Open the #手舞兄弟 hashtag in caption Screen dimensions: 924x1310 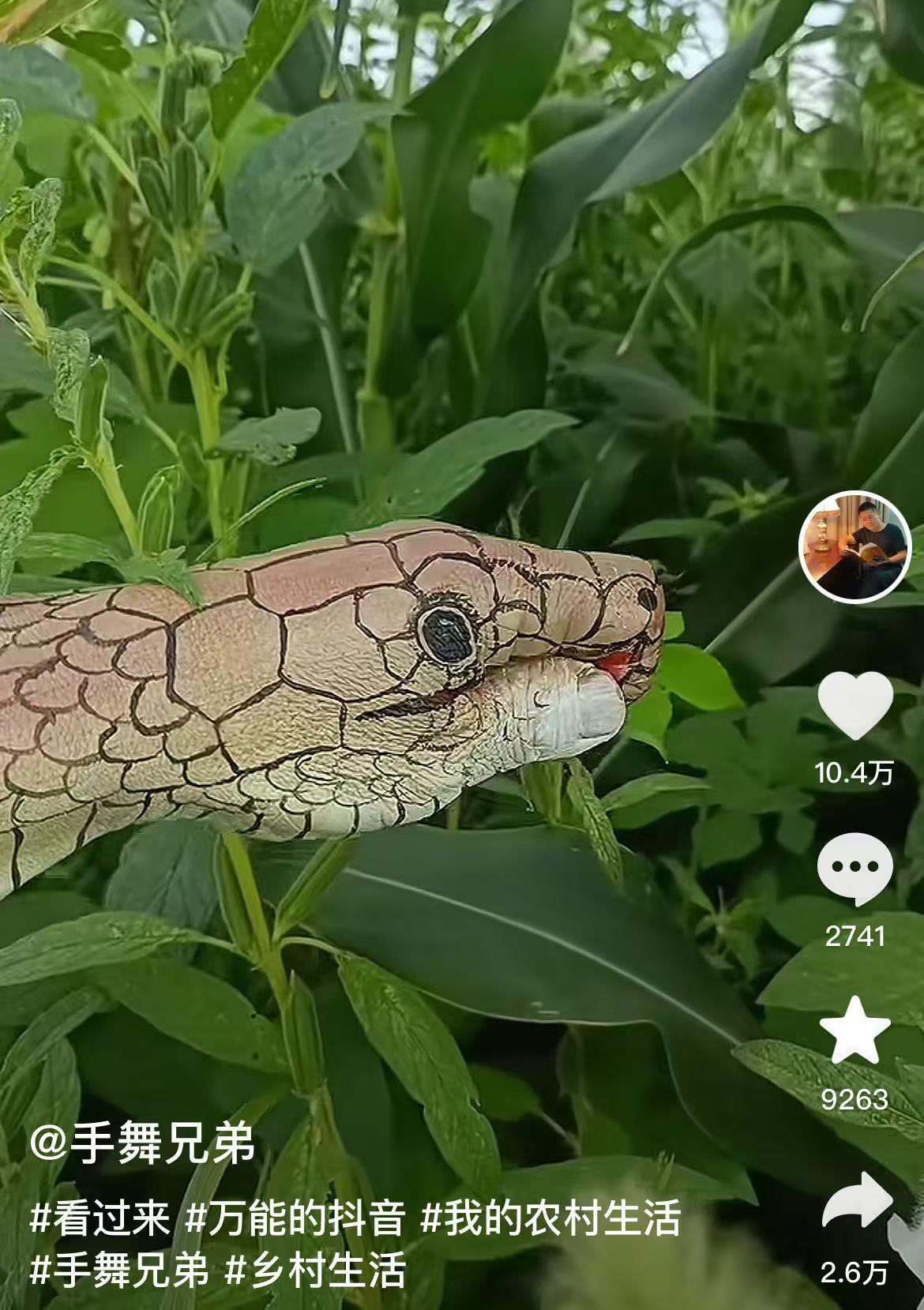(120, 1270)
